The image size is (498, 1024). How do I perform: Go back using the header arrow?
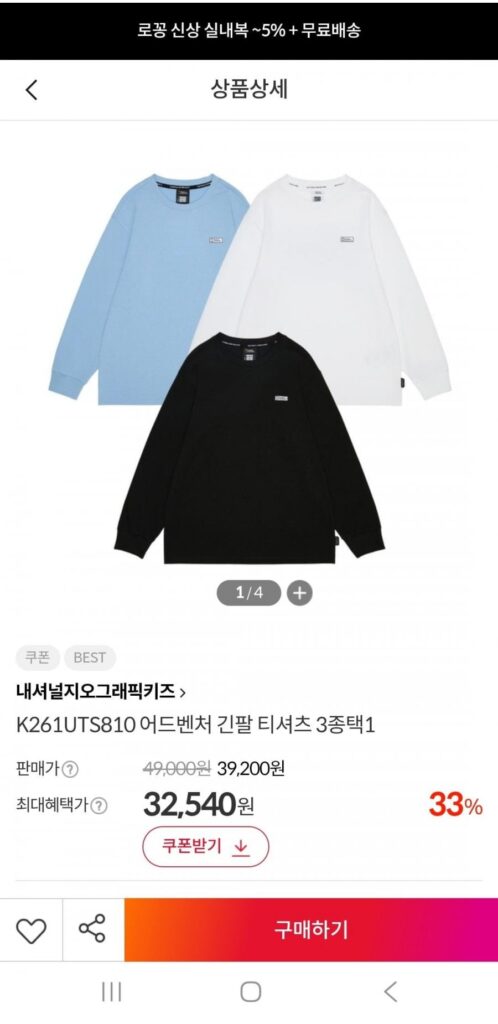click(x=31, y=89)
